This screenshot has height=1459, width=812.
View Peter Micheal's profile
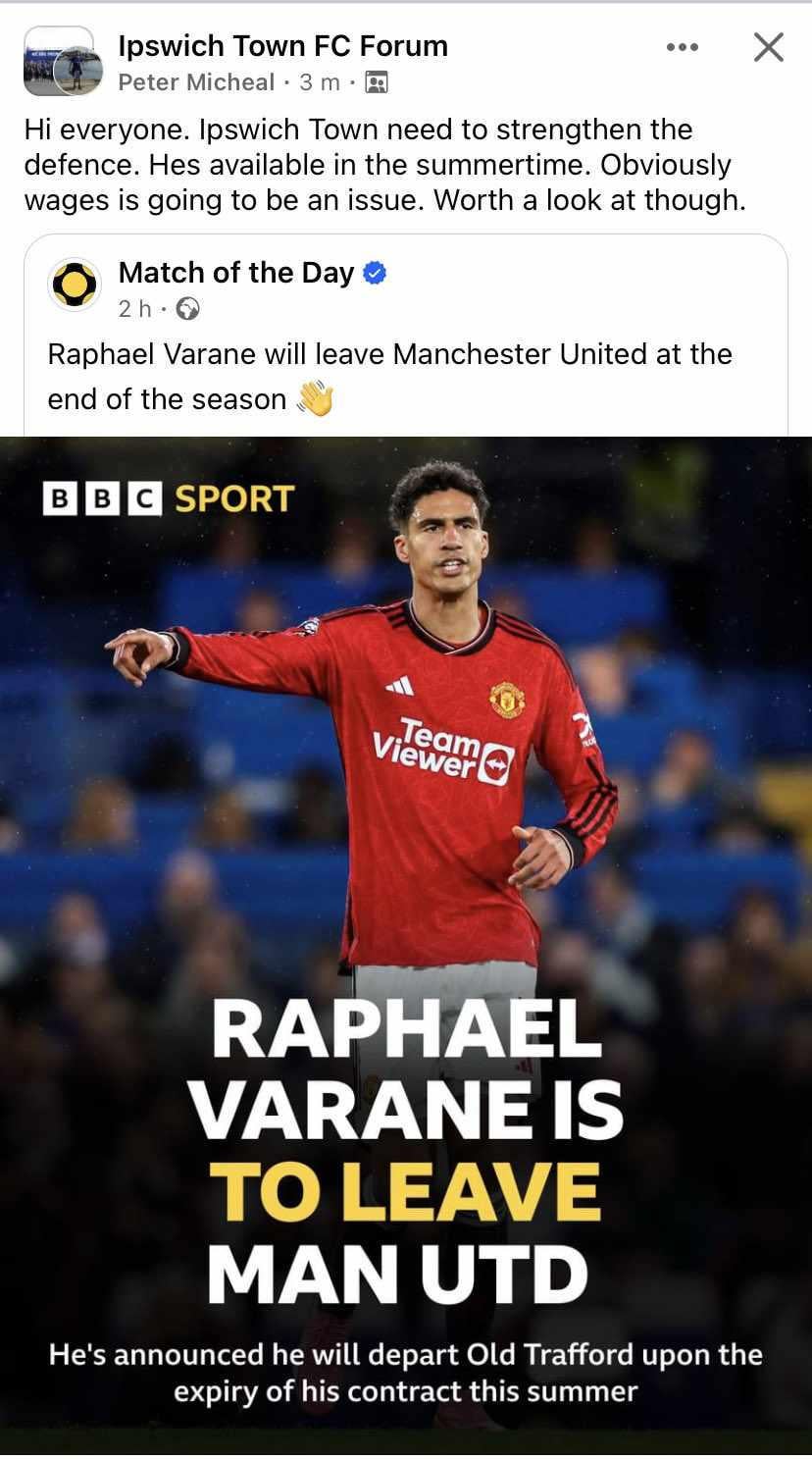[x=196, y=82]
